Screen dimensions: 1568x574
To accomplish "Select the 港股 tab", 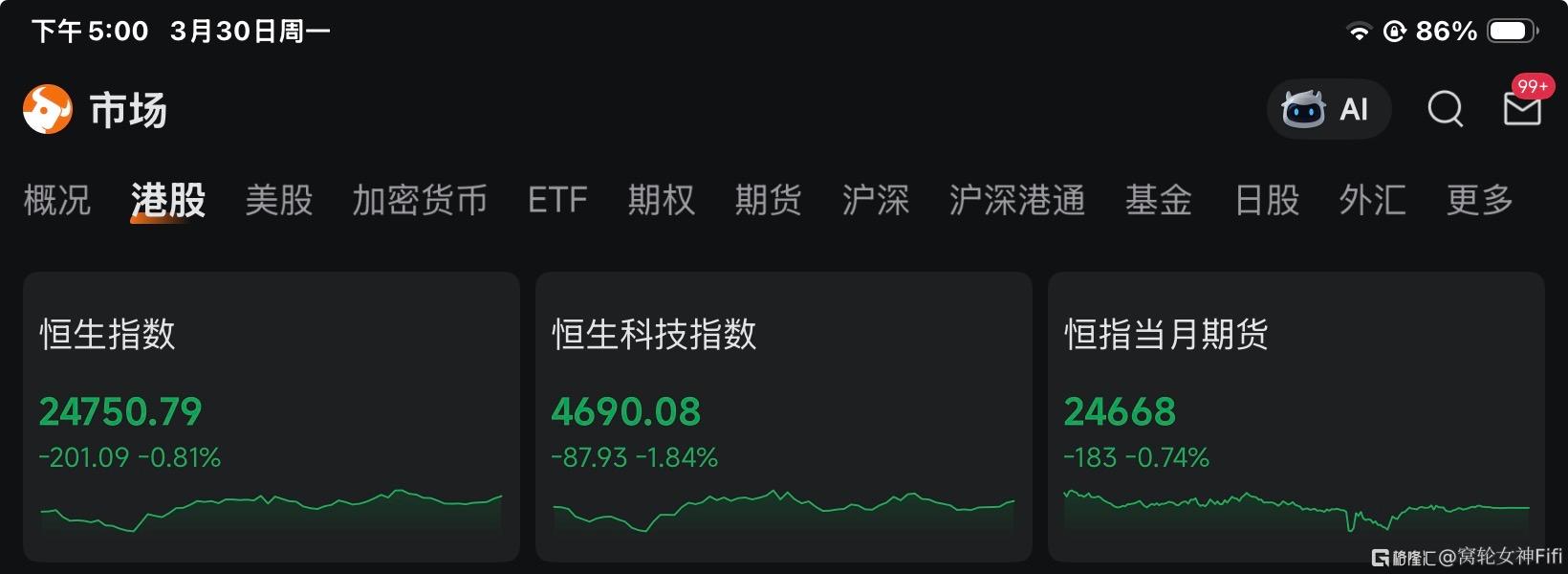I will point(168,200).
